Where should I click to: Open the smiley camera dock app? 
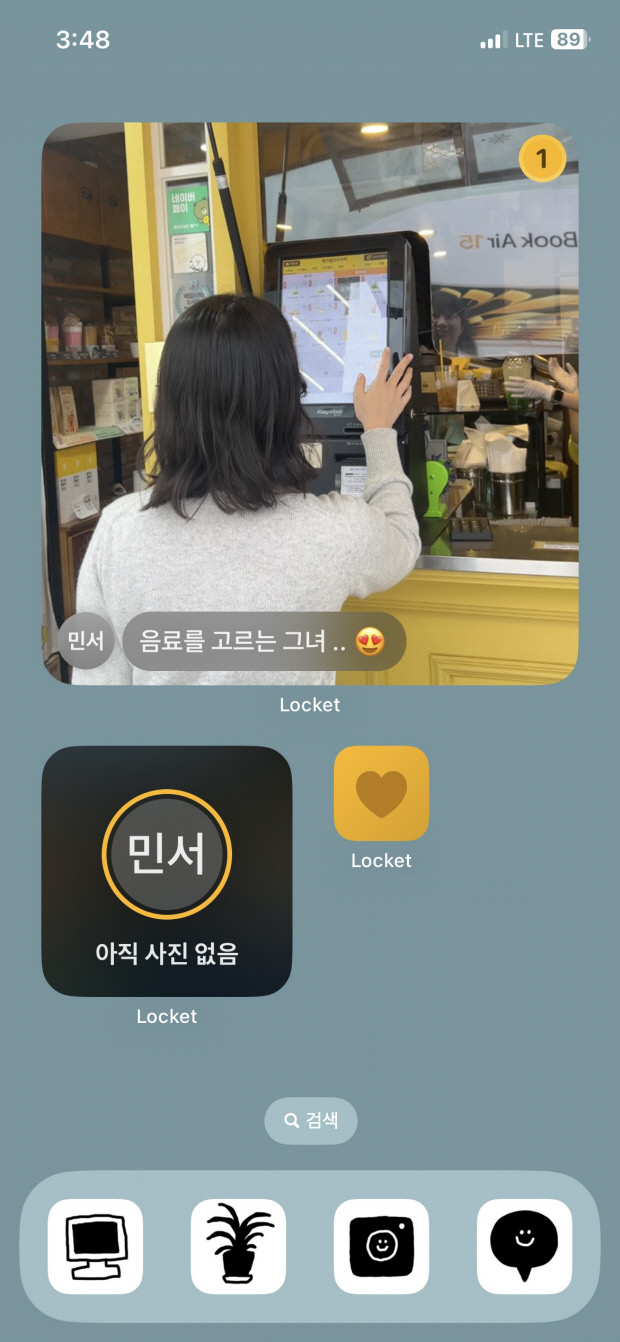[x=381, y=1246]
